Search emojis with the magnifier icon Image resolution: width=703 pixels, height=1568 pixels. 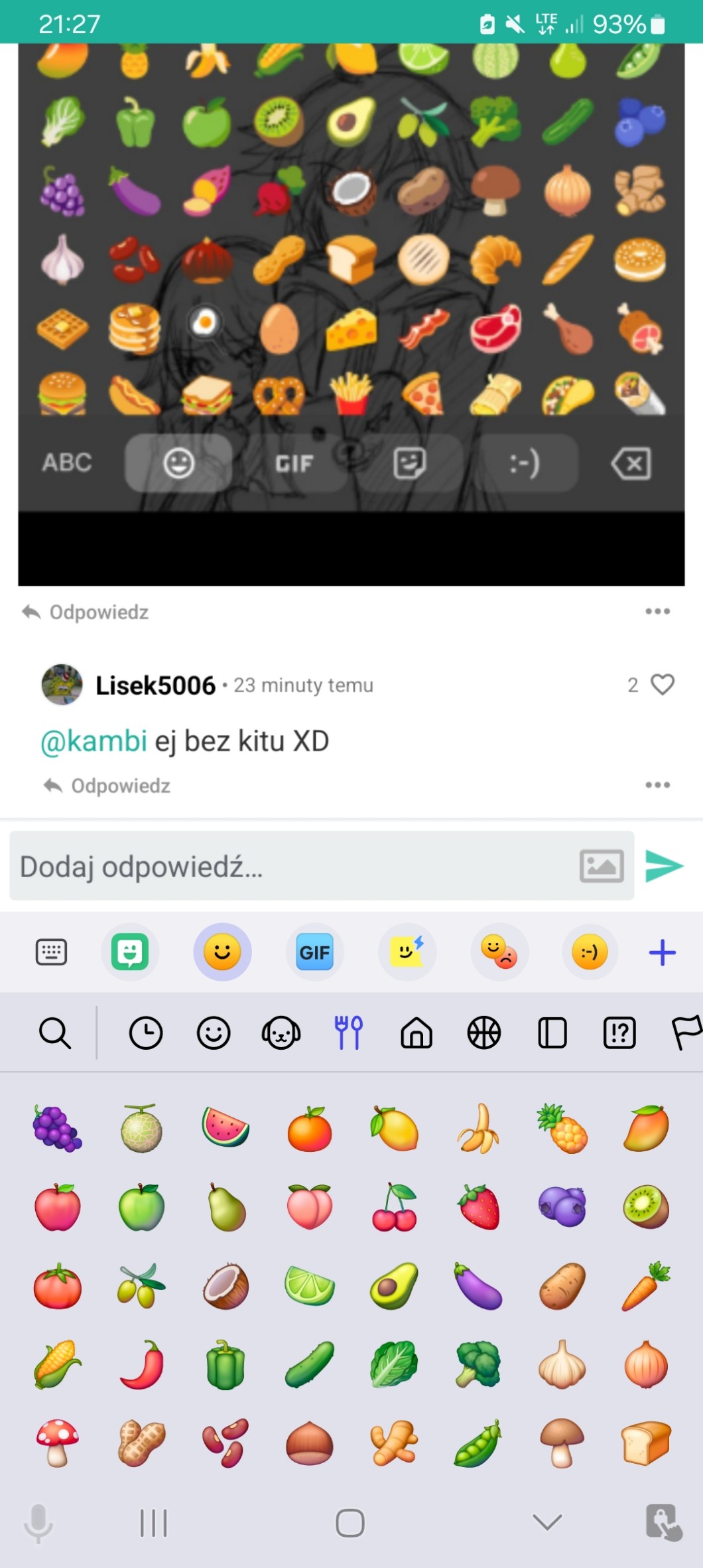pos(54,1033)
